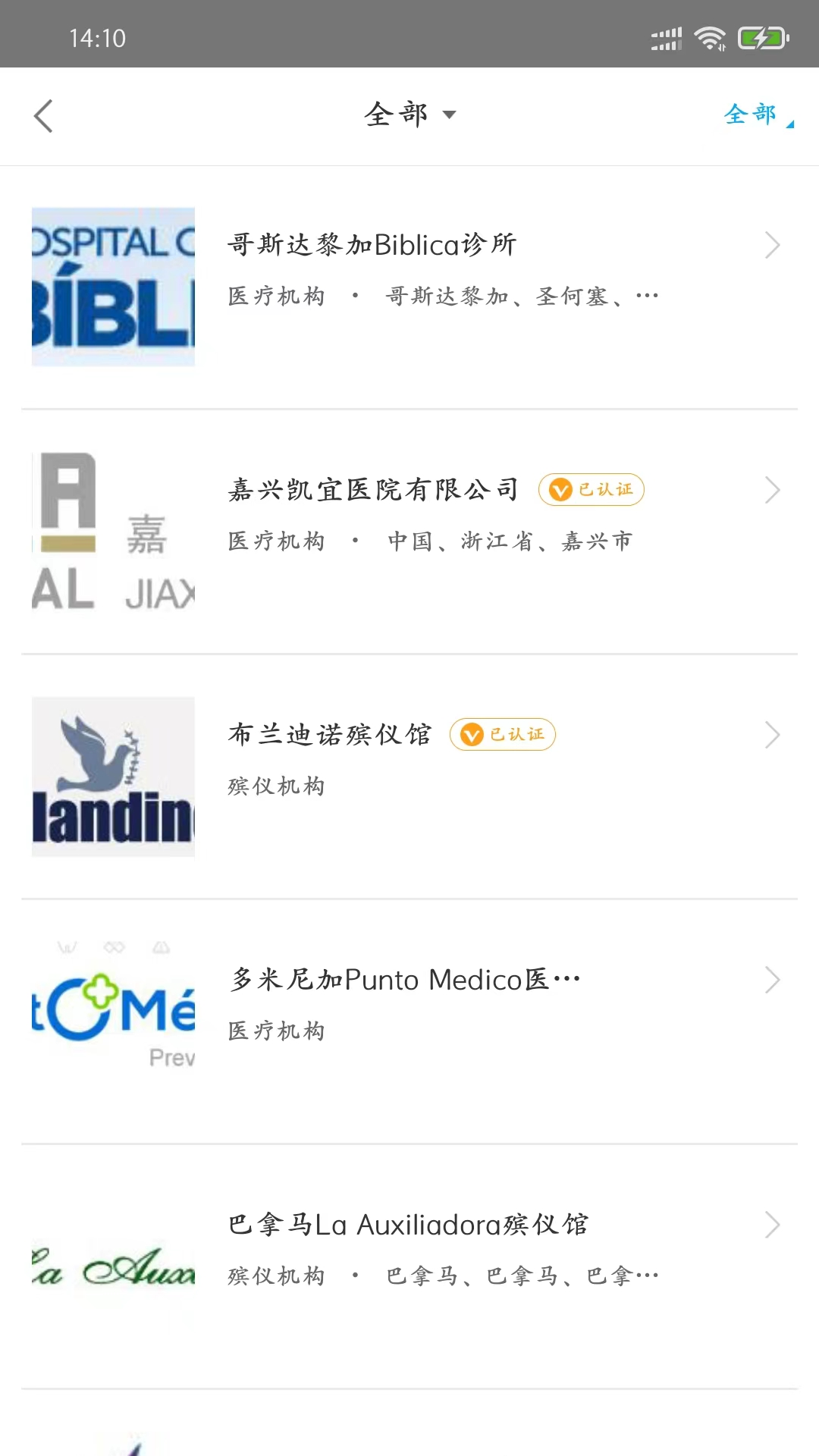Expand the 全部 filter at top right
The height and width of the screenshot is (1456, 819).
[751, 114]
